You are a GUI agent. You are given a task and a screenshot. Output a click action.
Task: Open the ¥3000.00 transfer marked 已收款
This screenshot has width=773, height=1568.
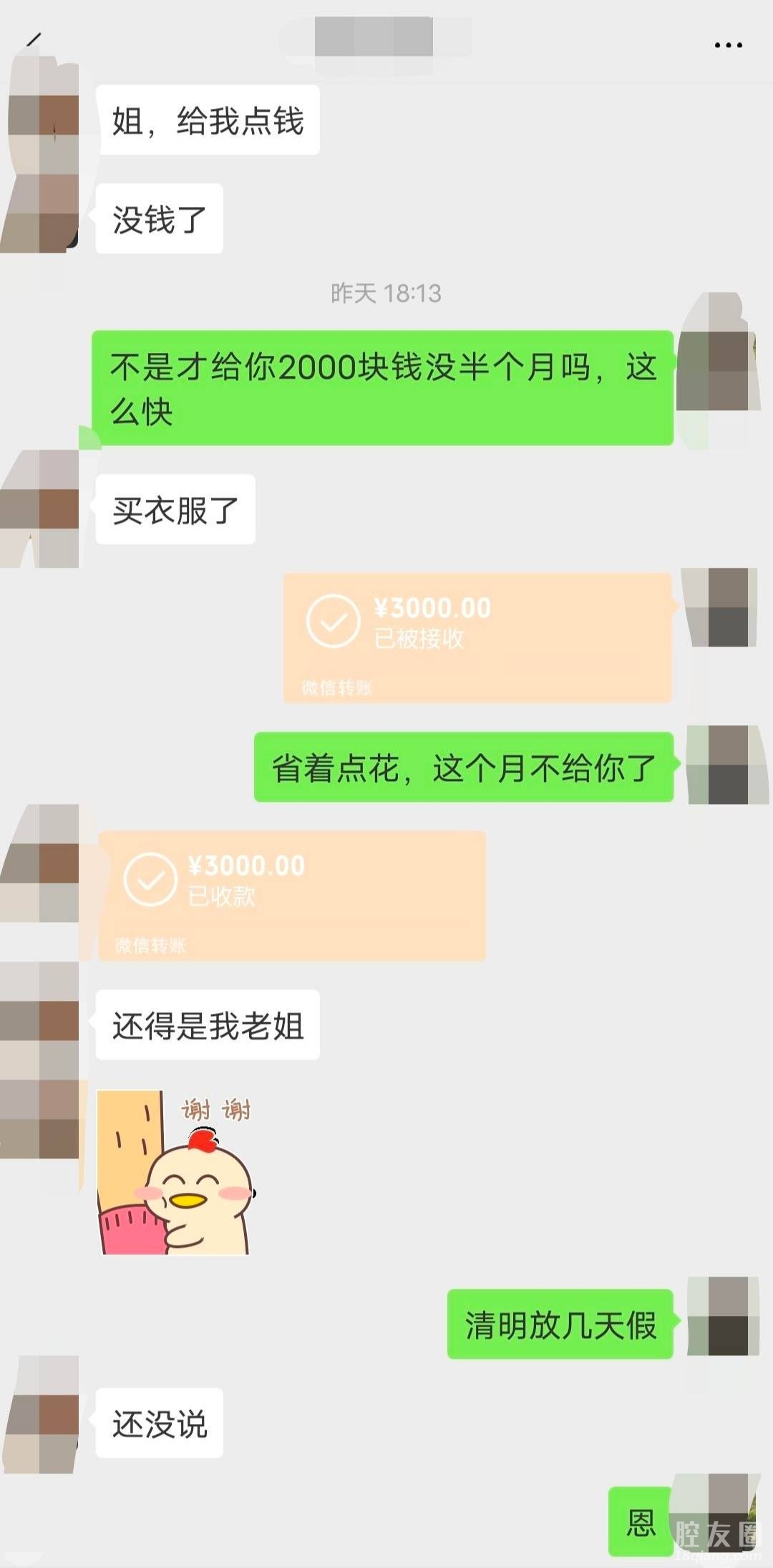[x=292, y=895]
